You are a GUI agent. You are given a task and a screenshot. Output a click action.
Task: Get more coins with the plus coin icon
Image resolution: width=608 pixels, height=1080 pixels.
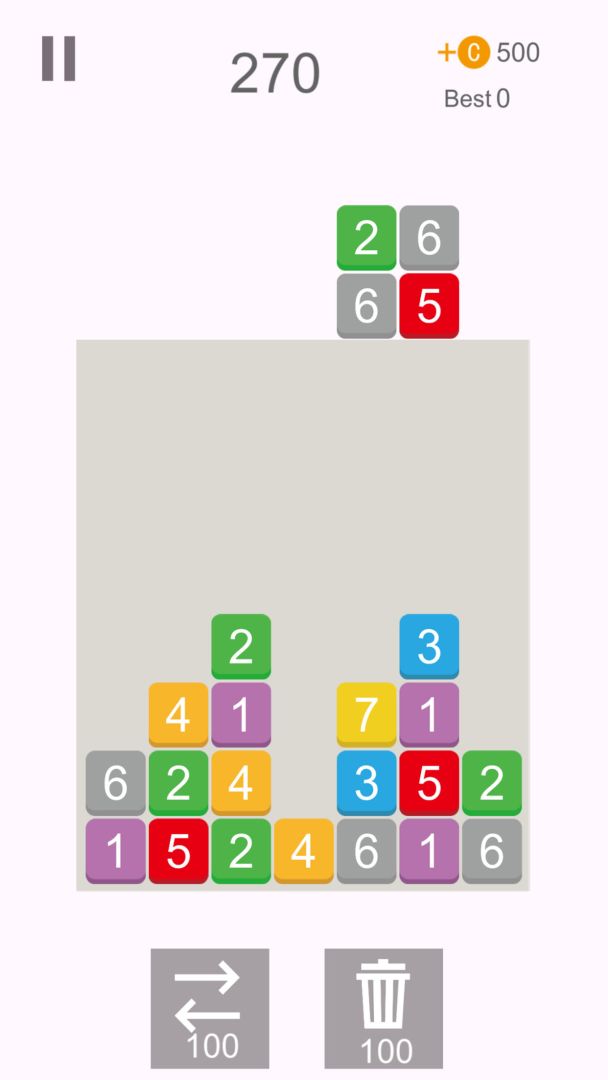click(x=463, y=53)
